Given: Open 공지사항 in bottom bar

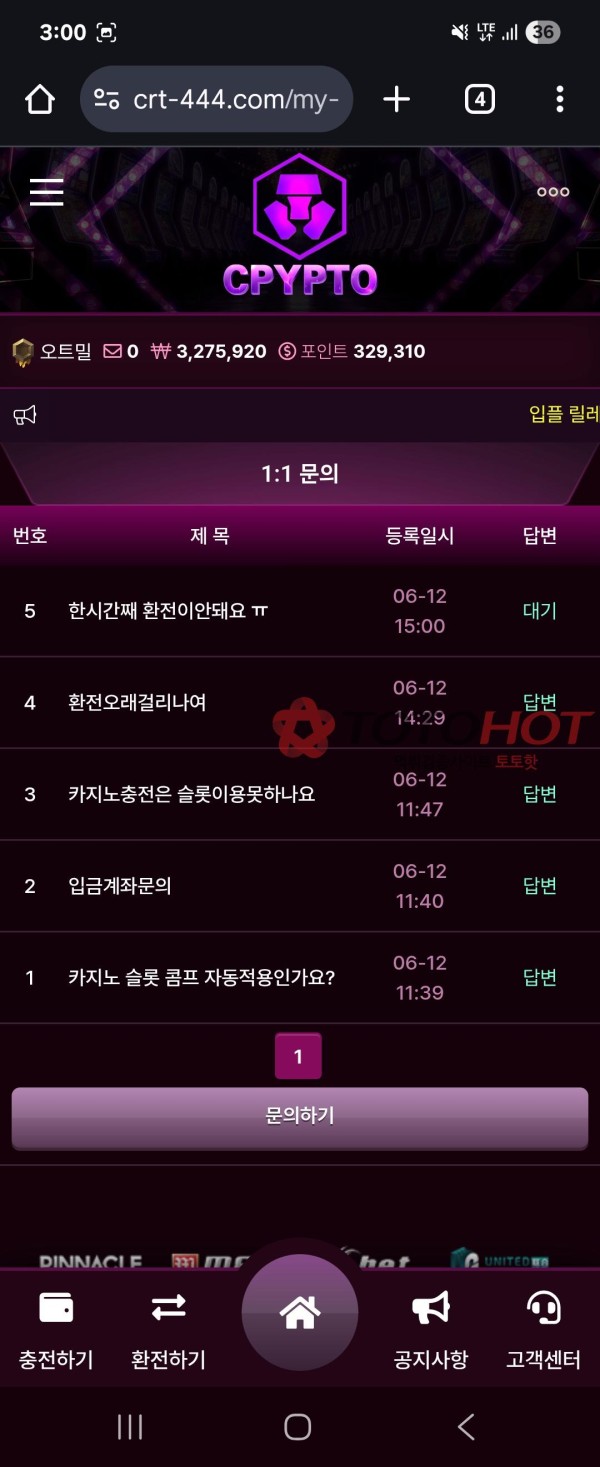Looking at the screenshot, I should pos(431,1330).
